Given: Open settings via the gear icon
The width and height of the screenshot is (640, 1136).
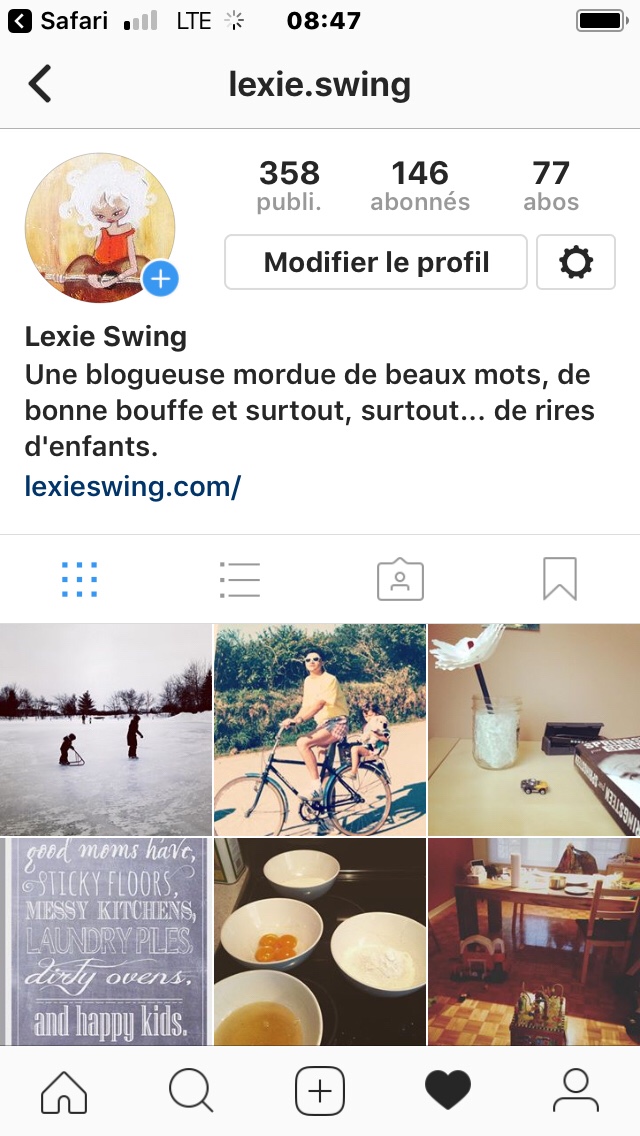Looking at the screenshot, I should 576,262.
